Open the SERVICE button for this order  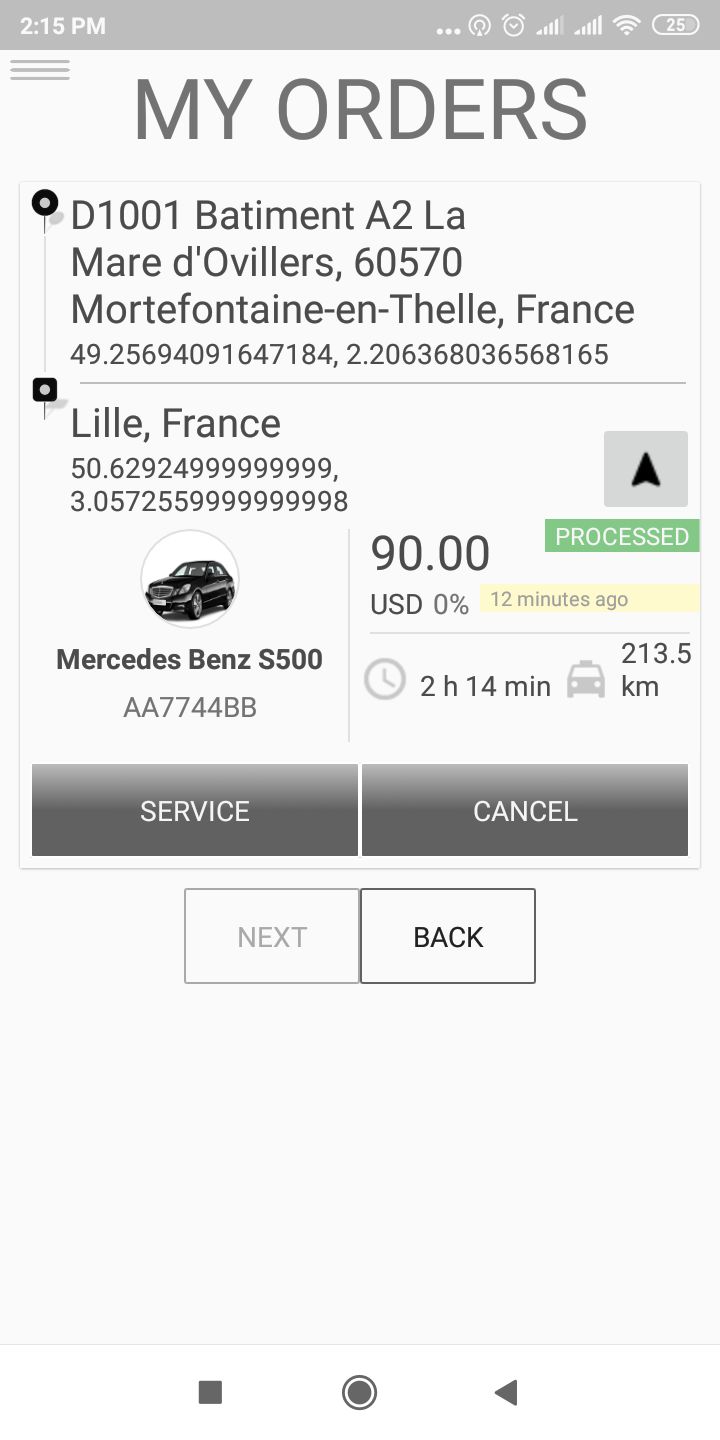tap(195, 810)
